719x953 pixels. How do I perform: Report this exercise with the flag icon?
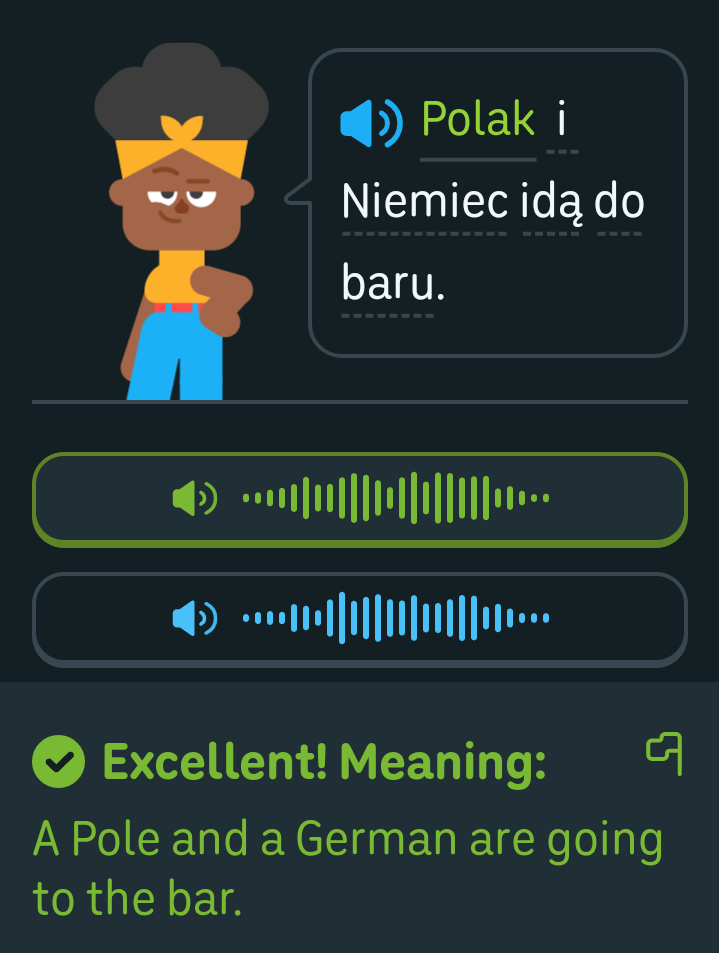(664, 754)
